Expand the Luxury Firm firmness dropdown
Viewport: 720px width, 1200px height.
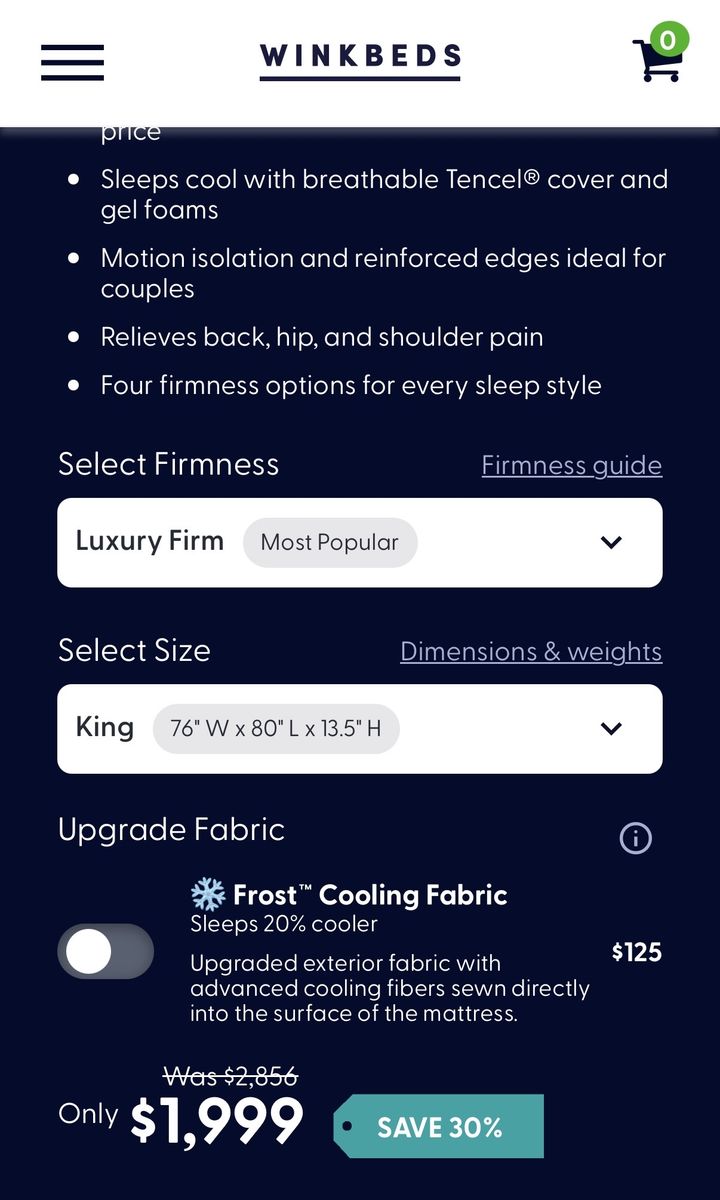pyautogui.click(x=360, y=542)
